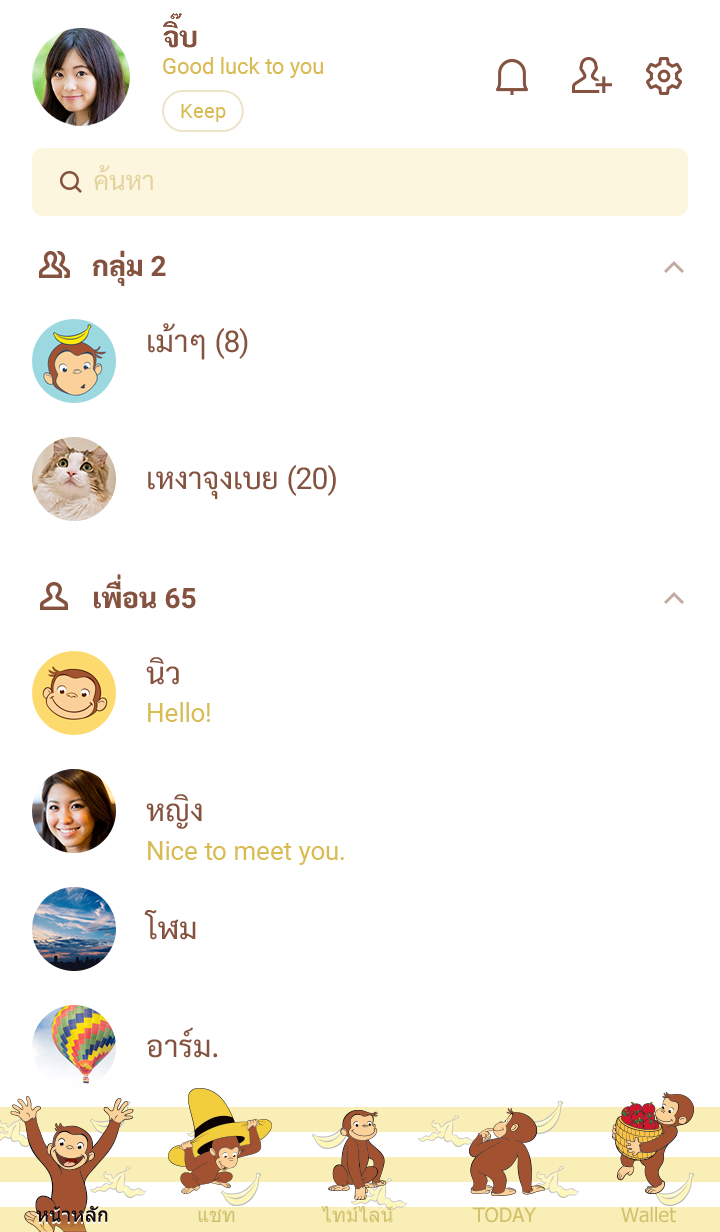
Task: Go to the ไทม์ไลน์ tab
Action: (358, 1170)
